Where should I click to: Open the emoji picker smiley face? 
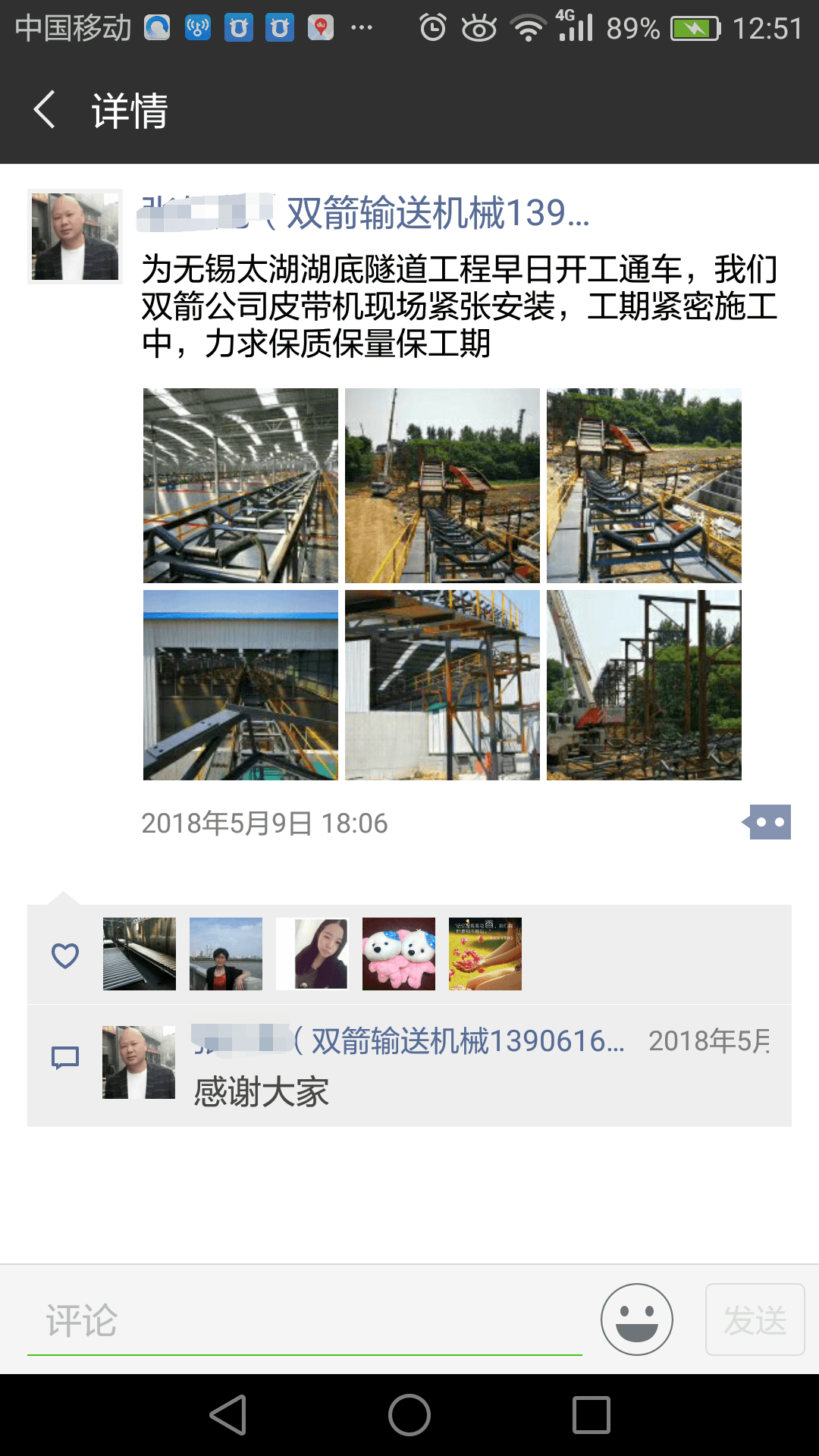point(637,1319)
